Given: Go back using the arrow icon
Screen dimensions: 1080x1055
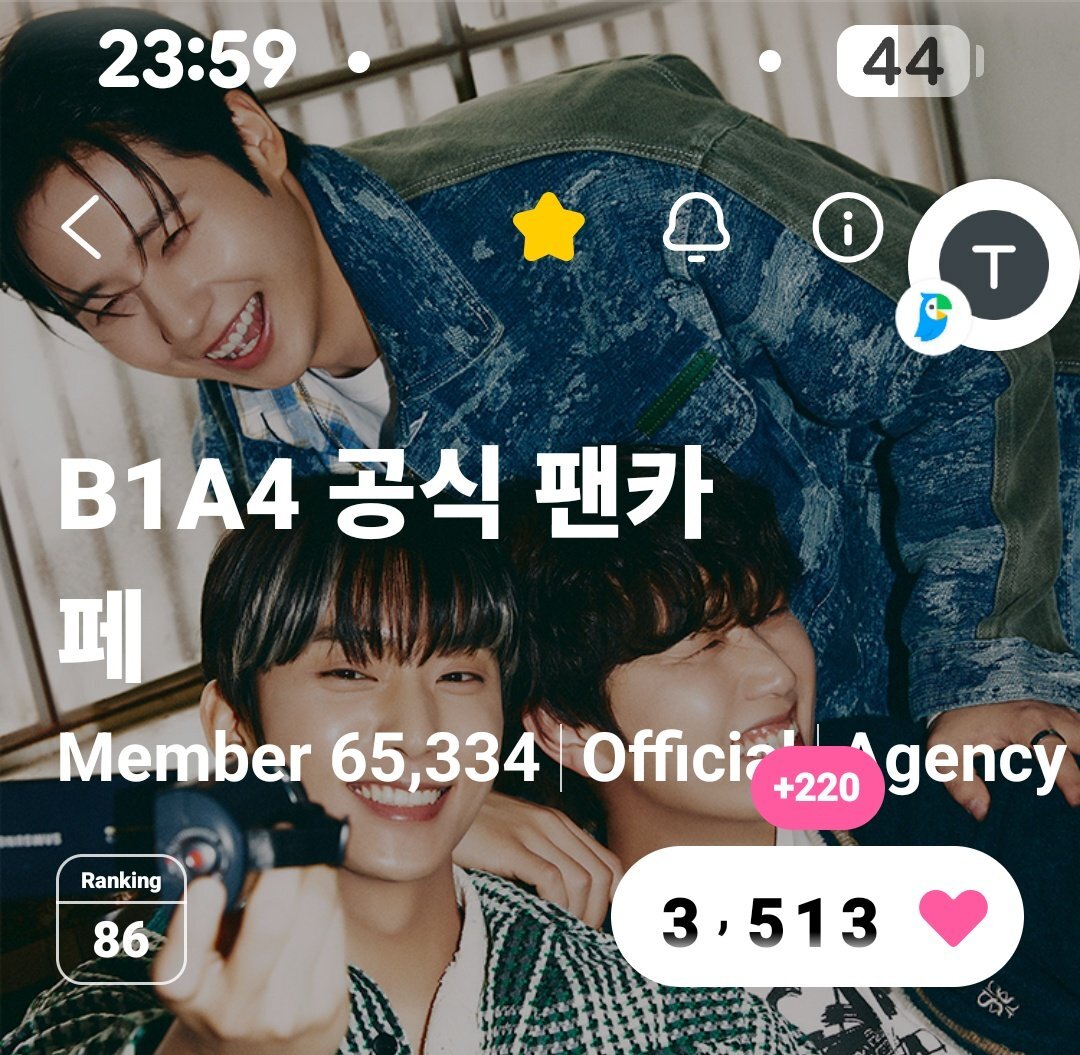Looking at the screenshot, I should tap(81, 228).
